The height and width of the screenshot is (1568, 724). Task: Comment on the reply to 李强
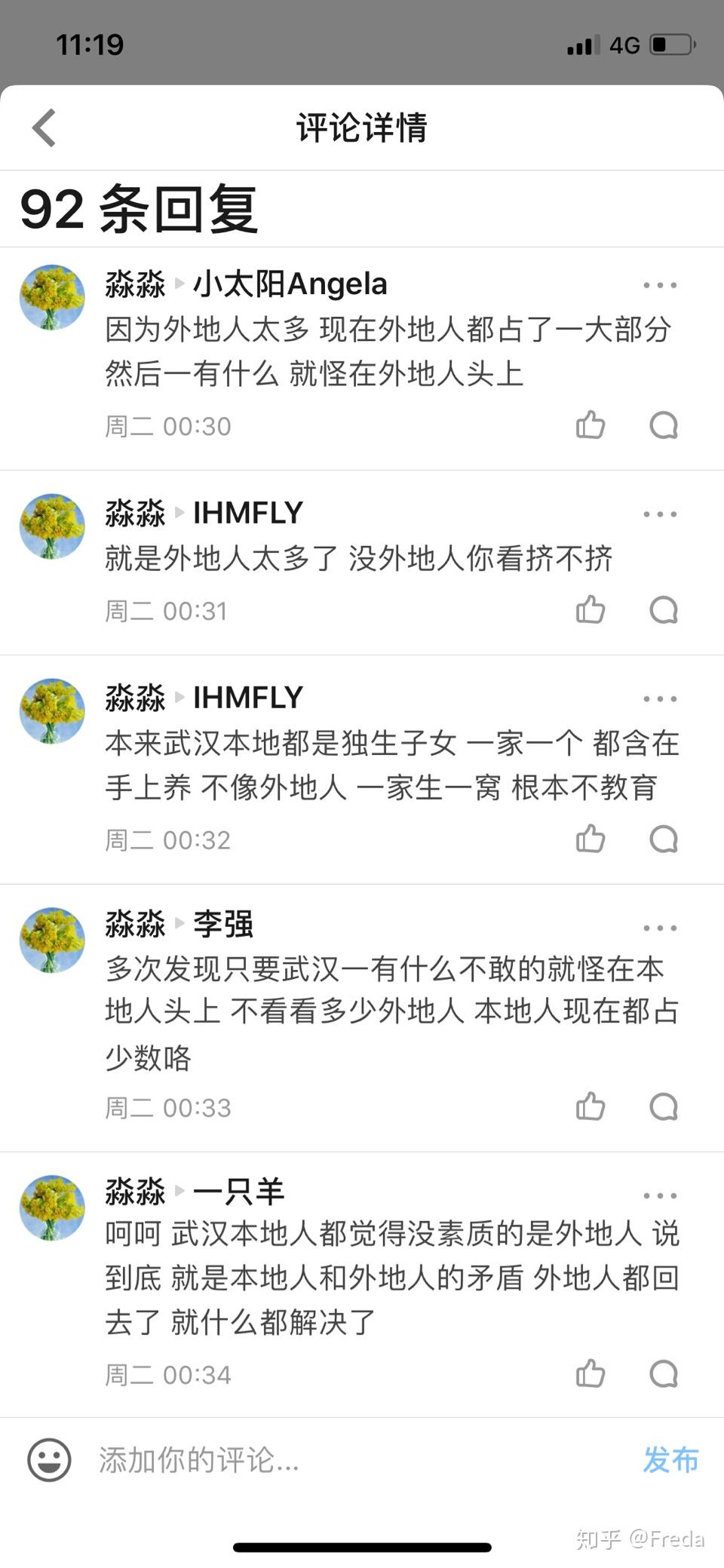tap(664, 1106)
